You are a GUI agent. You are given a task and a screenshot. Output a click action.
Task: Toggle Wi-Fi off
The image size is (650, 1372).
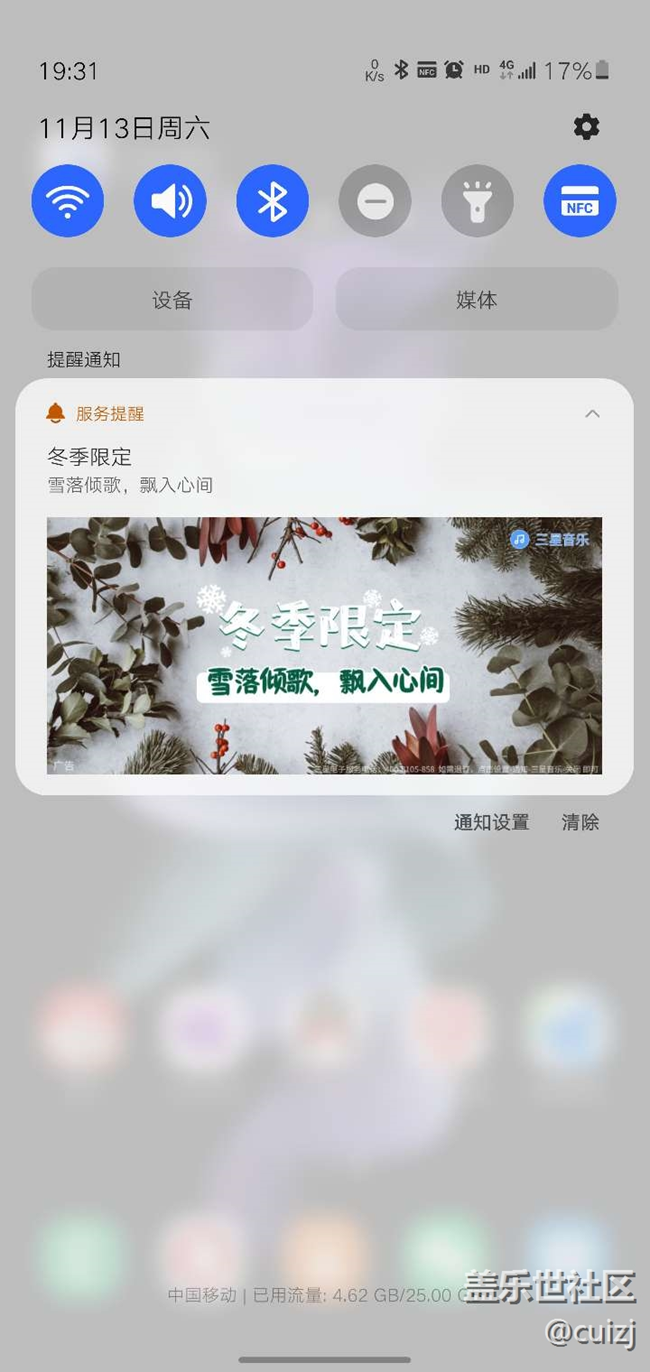click(68, 201)
